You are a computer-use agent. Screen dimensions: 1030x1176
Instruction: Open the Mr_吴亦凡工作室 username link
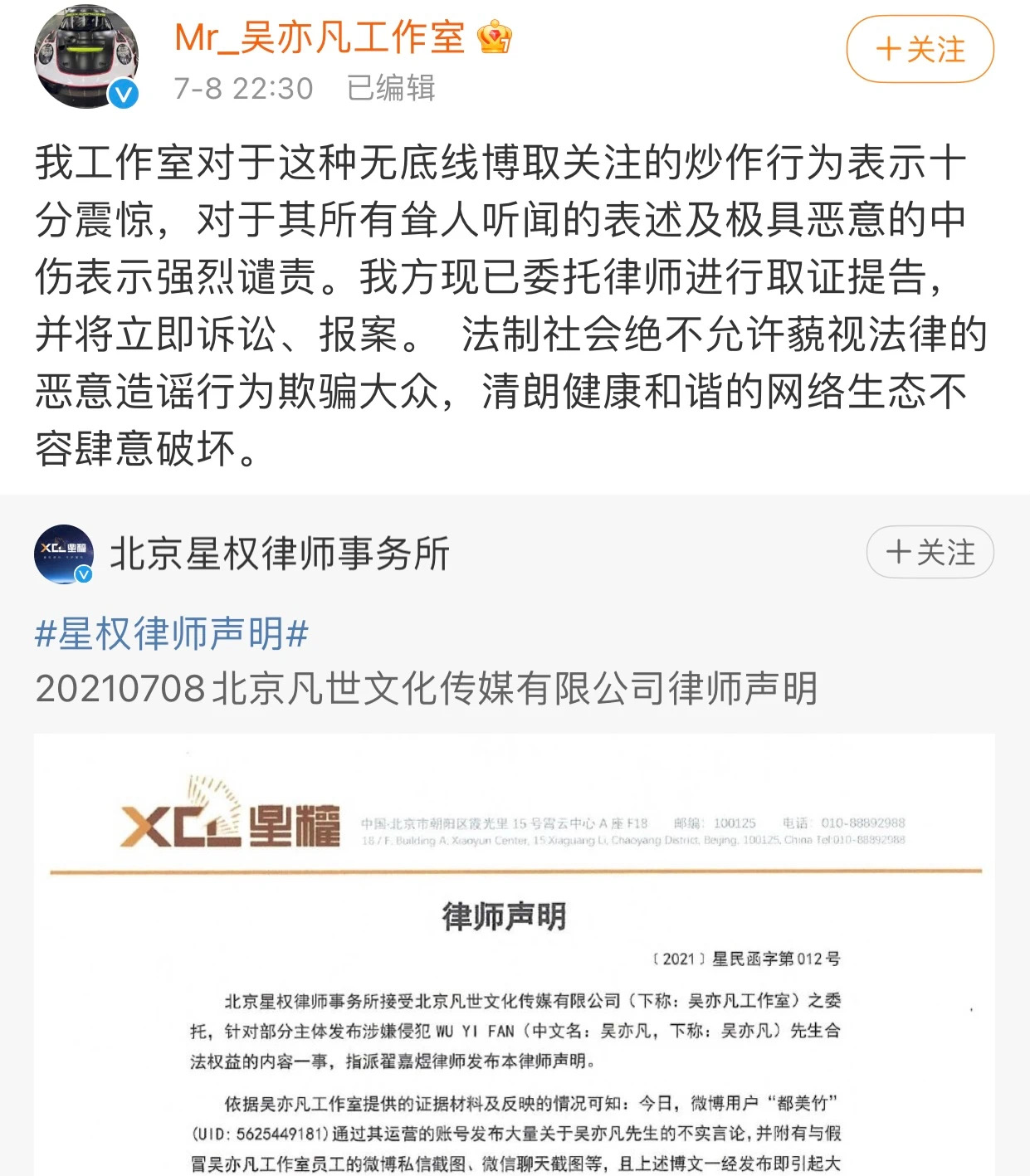click(x=320, y=37)
